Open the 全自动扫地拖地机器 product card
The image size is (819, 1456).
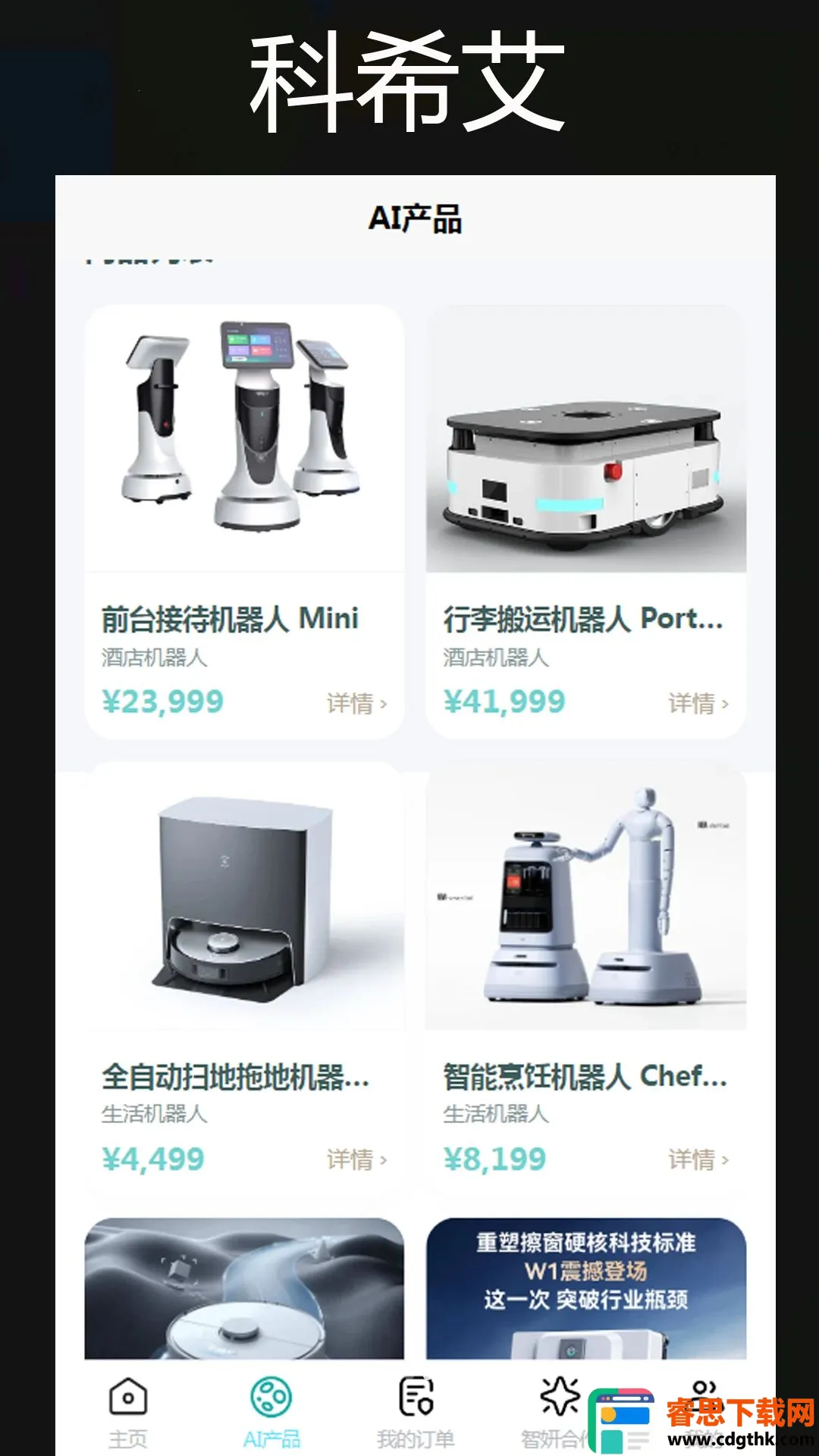point(244,978)
